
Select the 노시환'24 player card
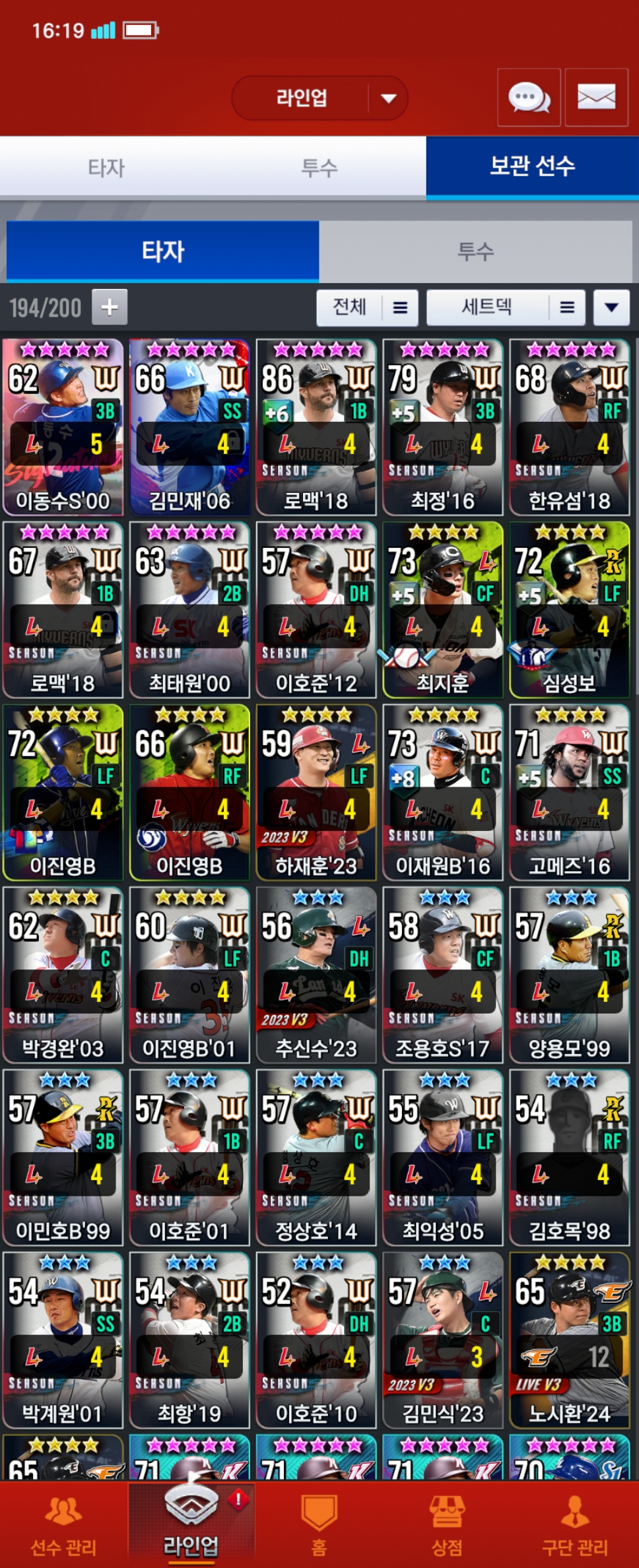tap(570, 1340)
